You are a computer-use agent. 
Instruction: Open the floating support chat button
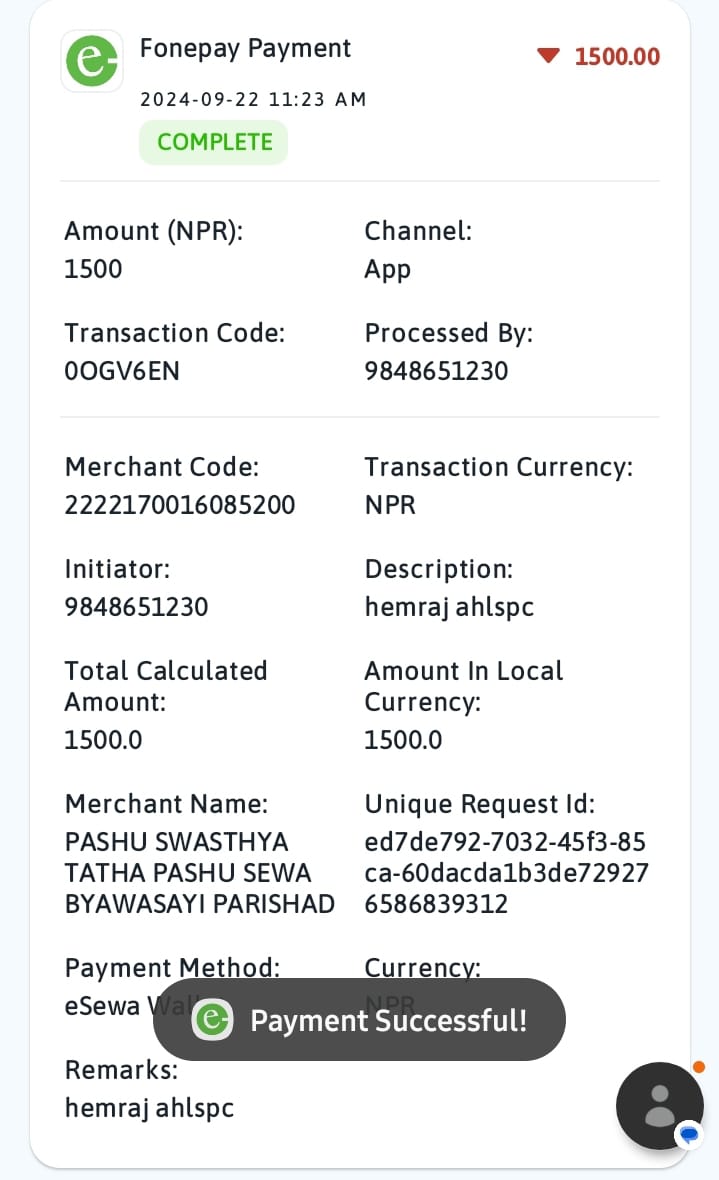[x=660, y=1105]
